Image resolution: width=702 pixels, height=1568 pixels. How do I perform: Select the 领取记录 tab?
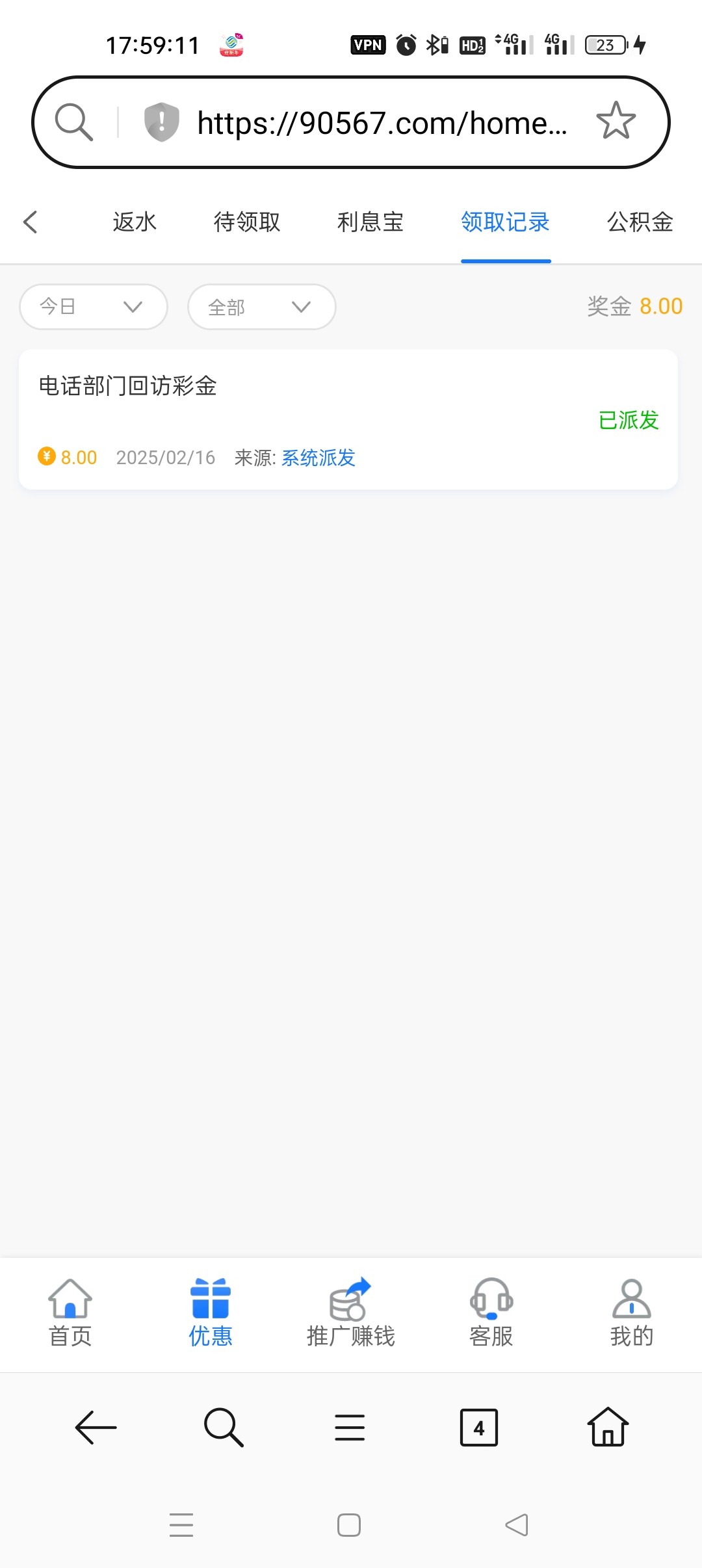pyautogui.click(x=505, y=222)
